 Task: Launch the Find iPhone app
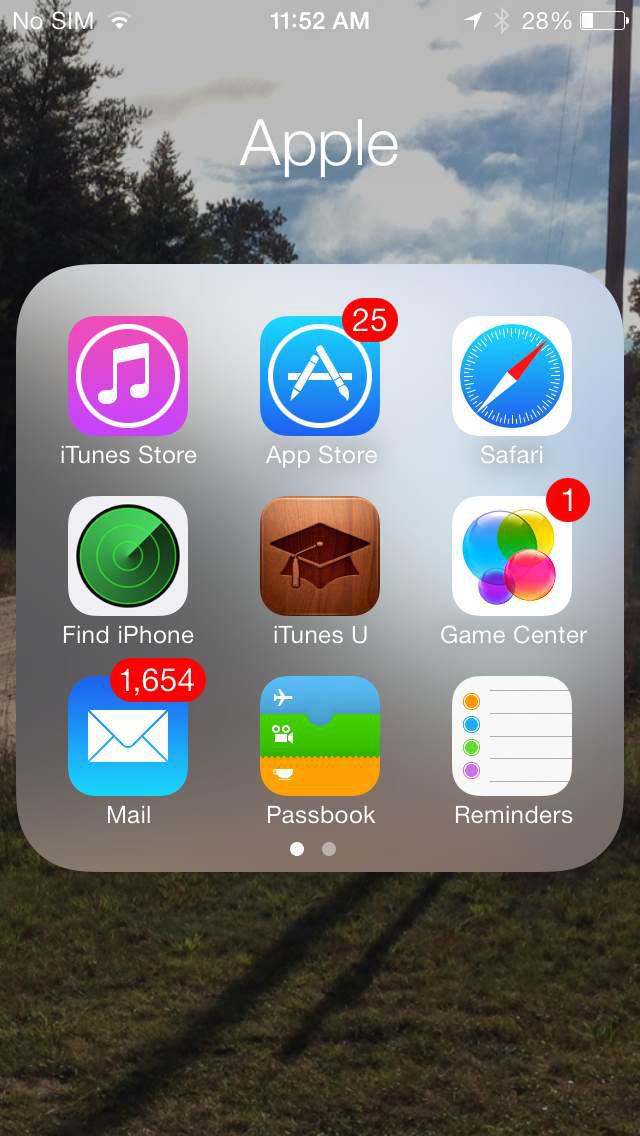pyautogui.click(x=128, y=556)
